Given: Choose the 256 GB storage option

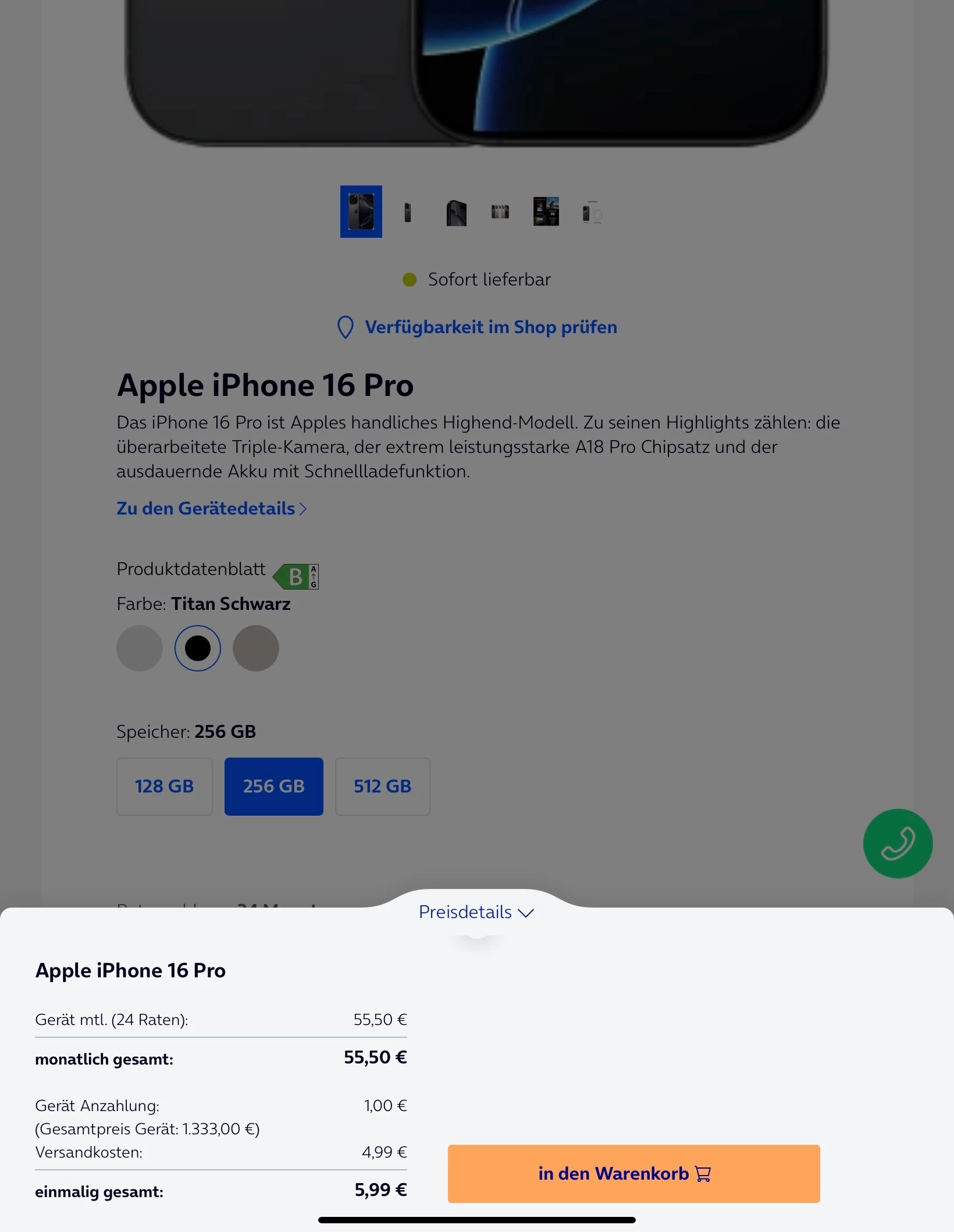Looking at the screenshot, I should click(x=273, y=786).
